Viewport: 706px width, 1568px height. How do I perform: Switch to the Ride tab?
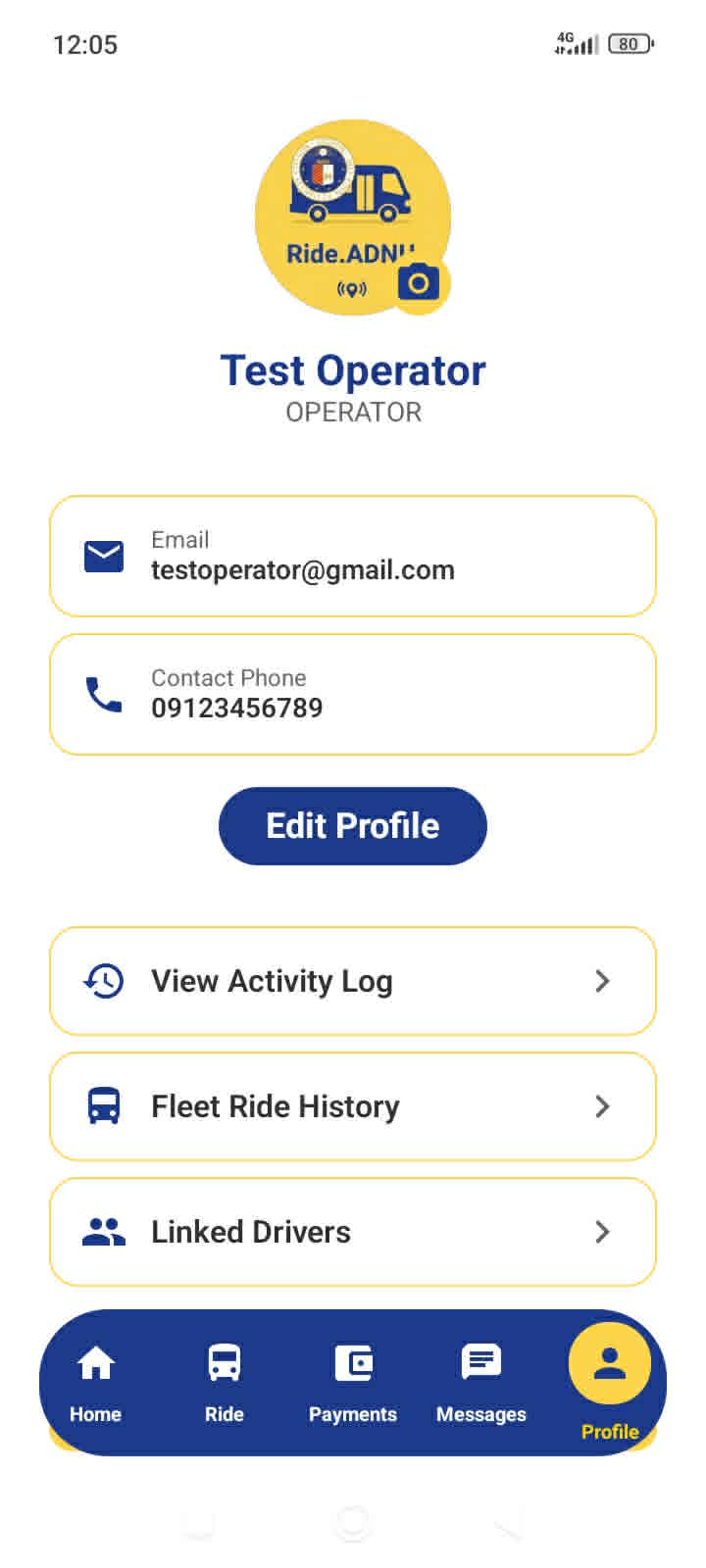(224, 1383)
